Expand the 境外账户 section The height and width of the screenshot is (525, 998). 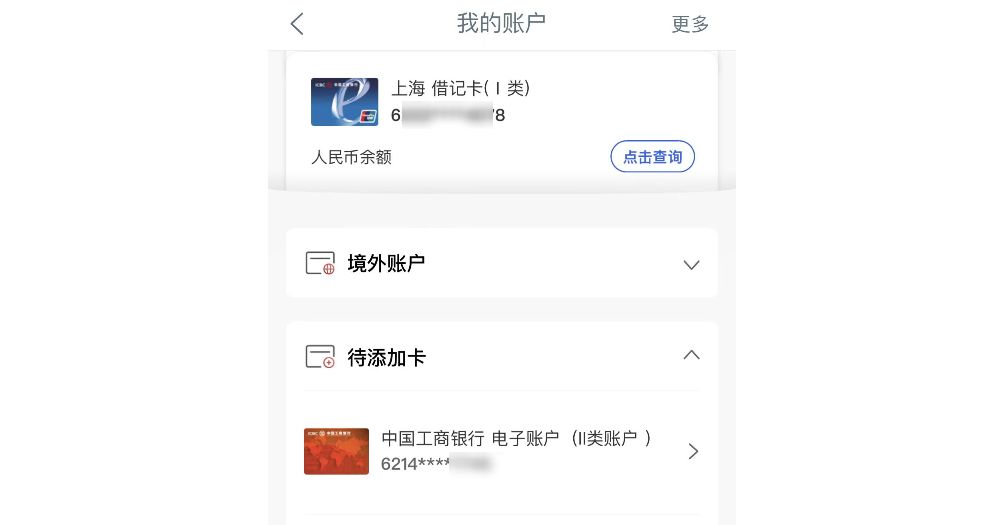[691, 264]
